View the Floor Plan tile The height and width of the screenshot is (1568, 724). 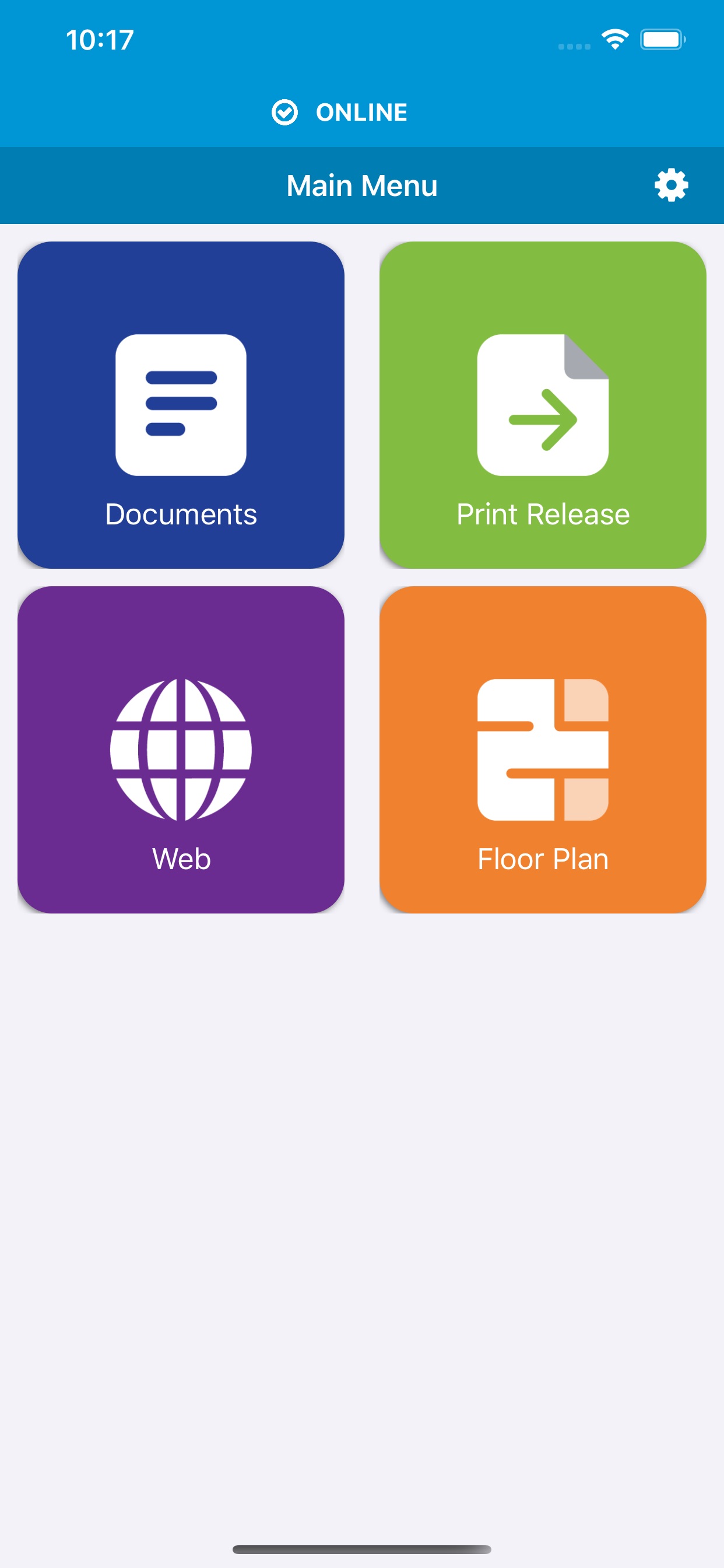pos(543,750)
